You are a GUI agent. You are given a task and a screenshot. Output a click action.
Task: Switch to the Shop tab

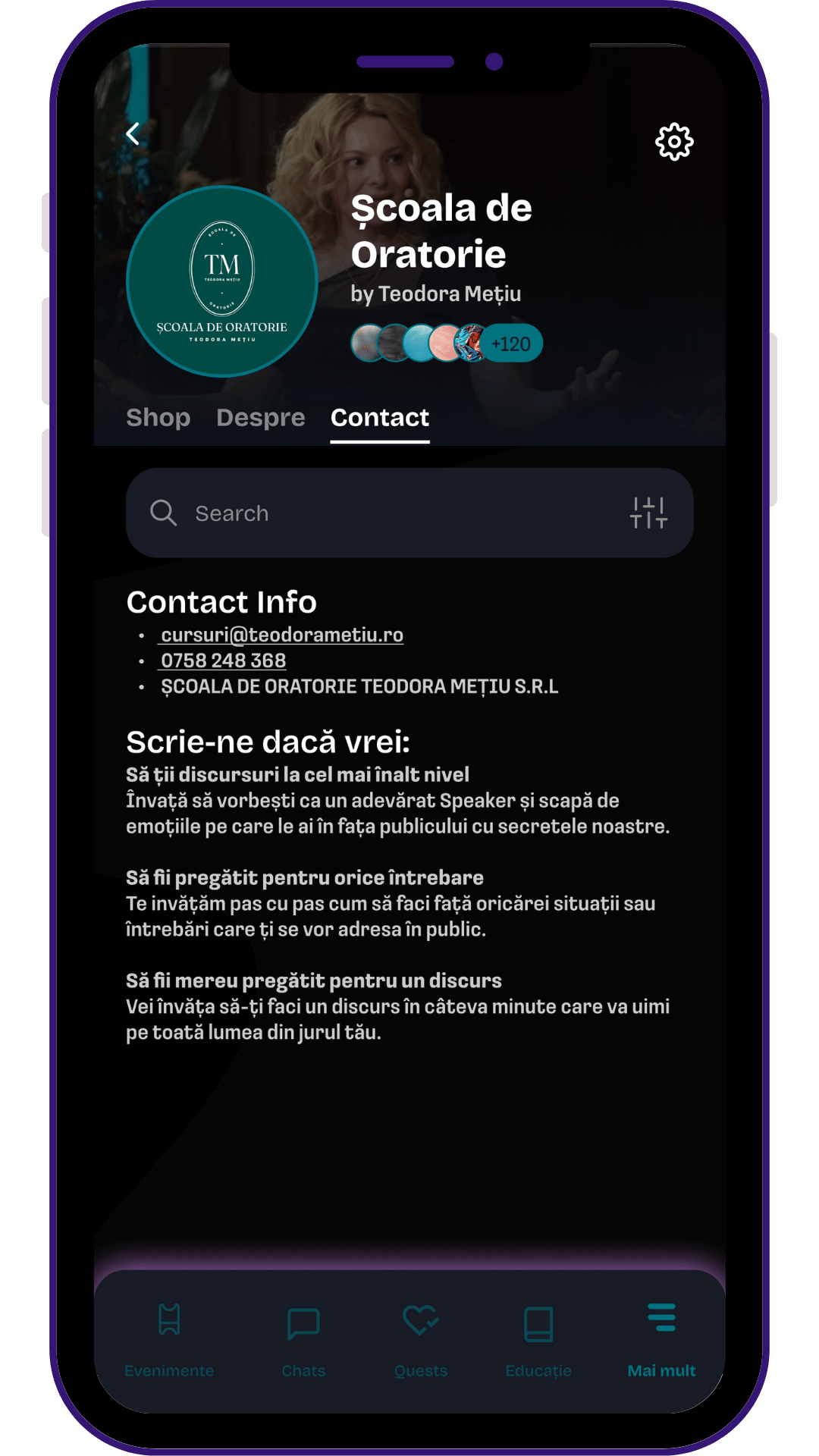[158, 418]
